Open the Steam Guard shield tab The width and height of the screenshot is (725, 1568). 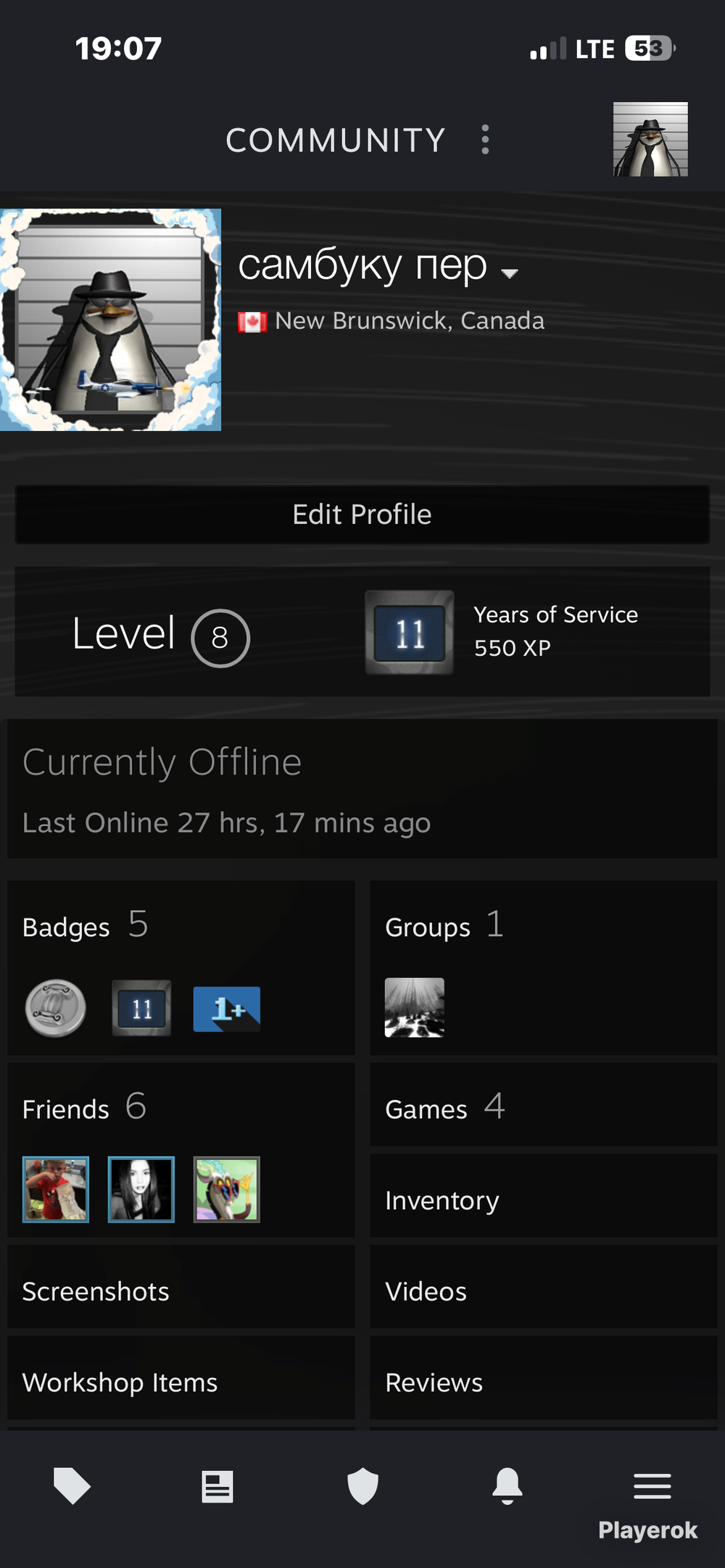tap(362, 1486)
